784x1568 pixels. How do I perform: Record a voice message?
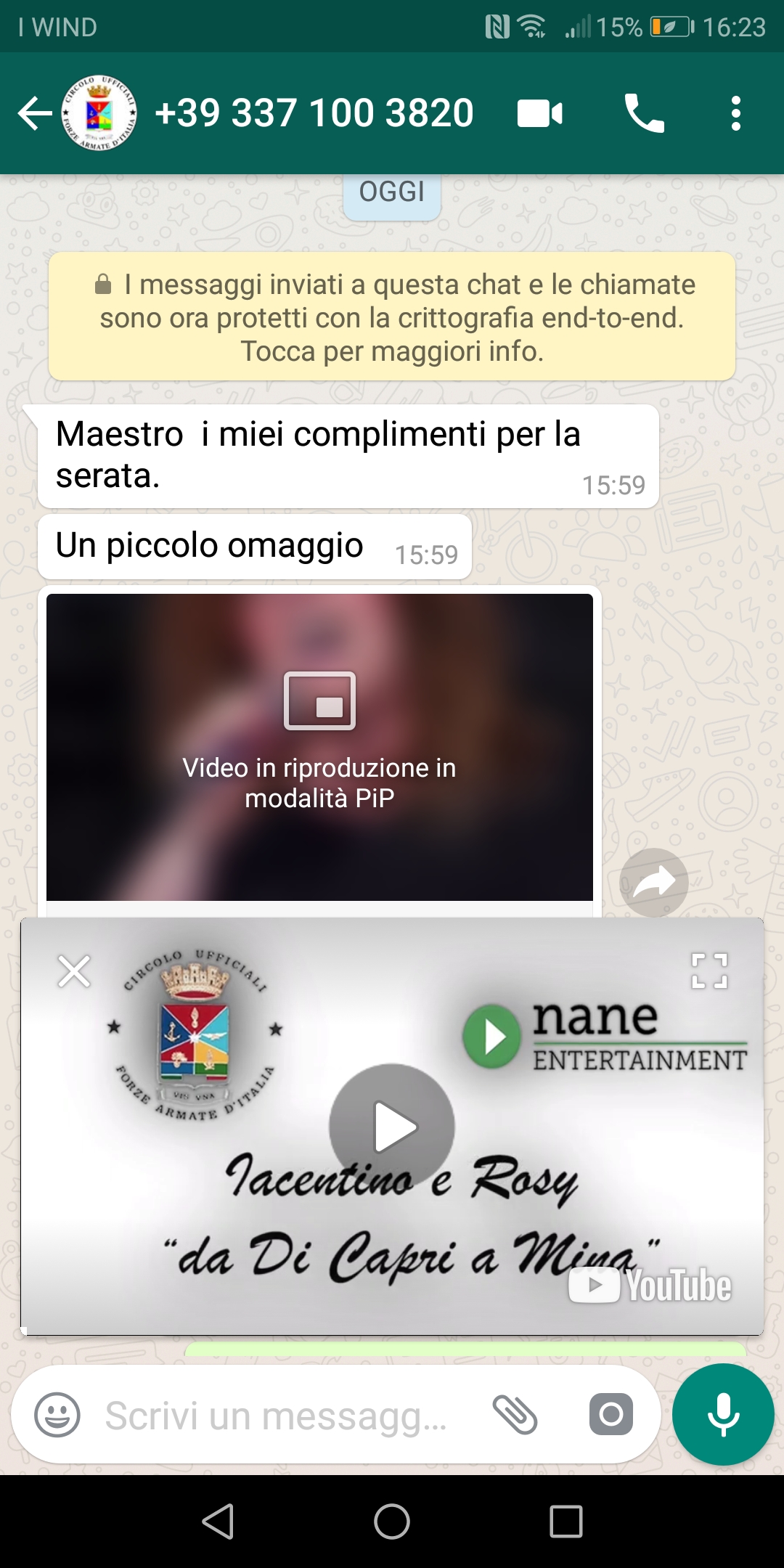(723, 1415)
